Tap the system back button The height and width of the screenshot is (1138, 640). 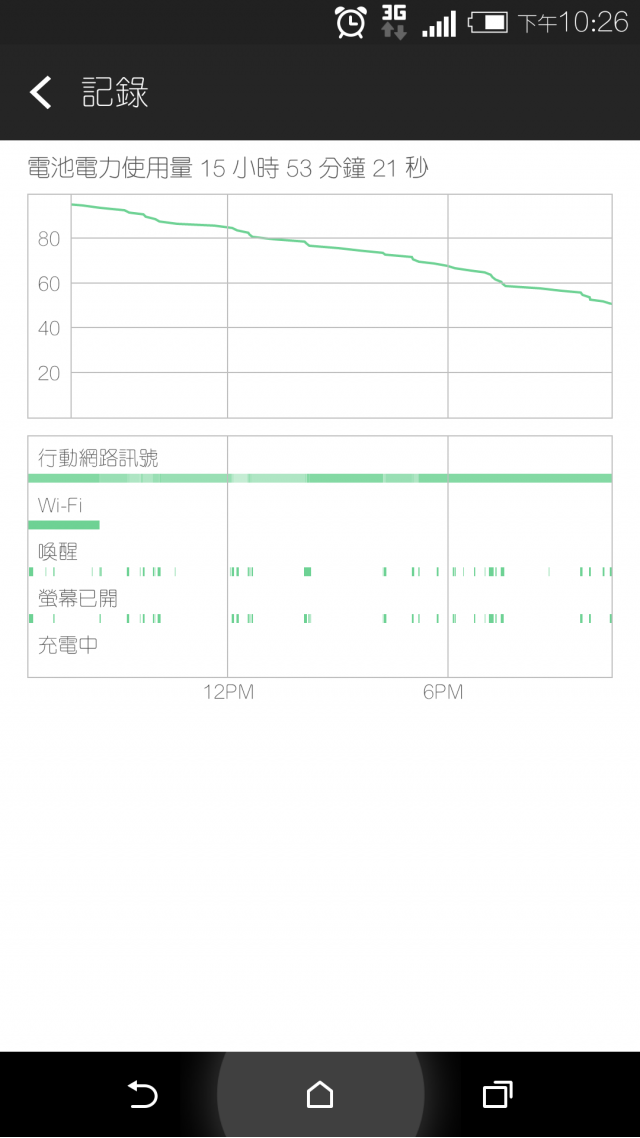pyautogui.click(x=142, y=1094)
